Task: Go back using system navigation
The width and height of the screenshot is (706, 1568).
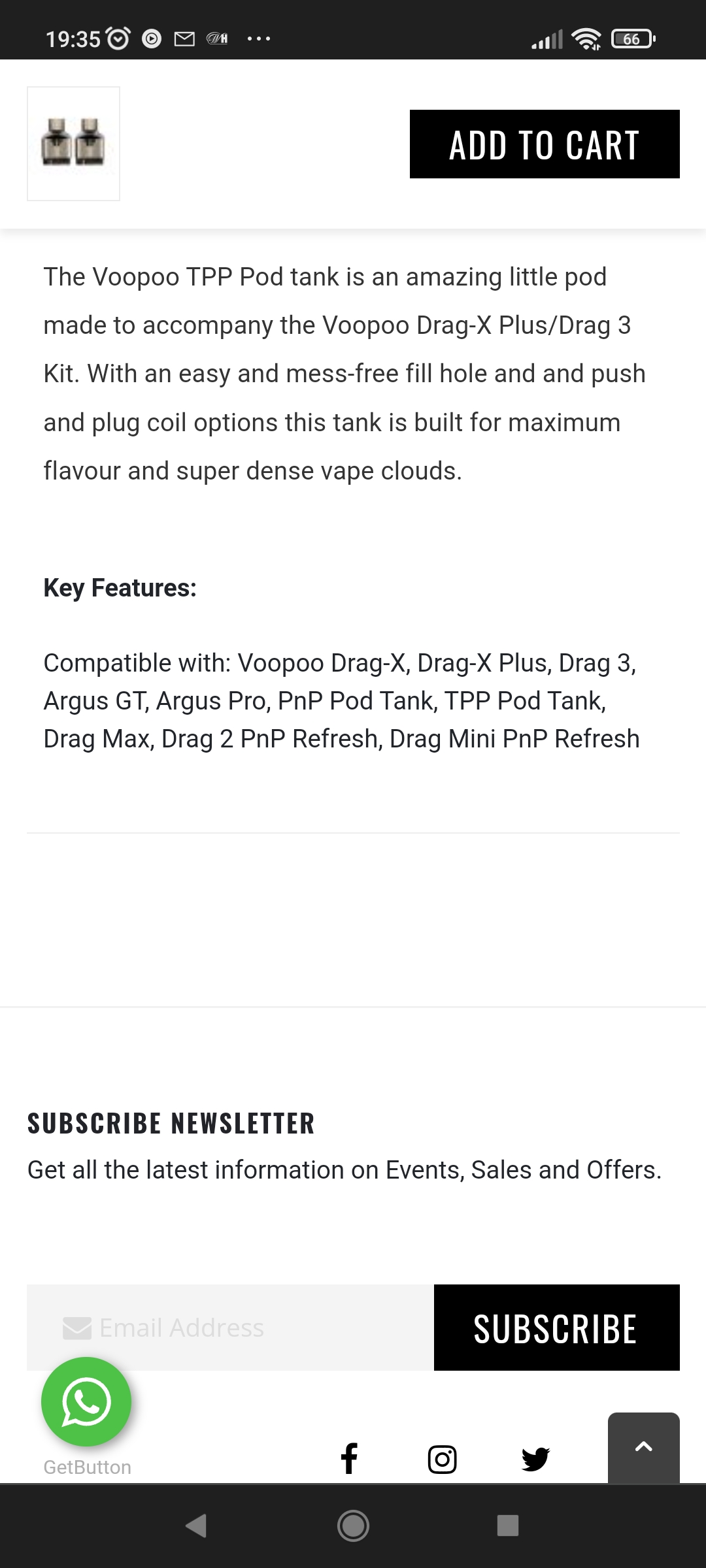Action: pos(196,1526)
